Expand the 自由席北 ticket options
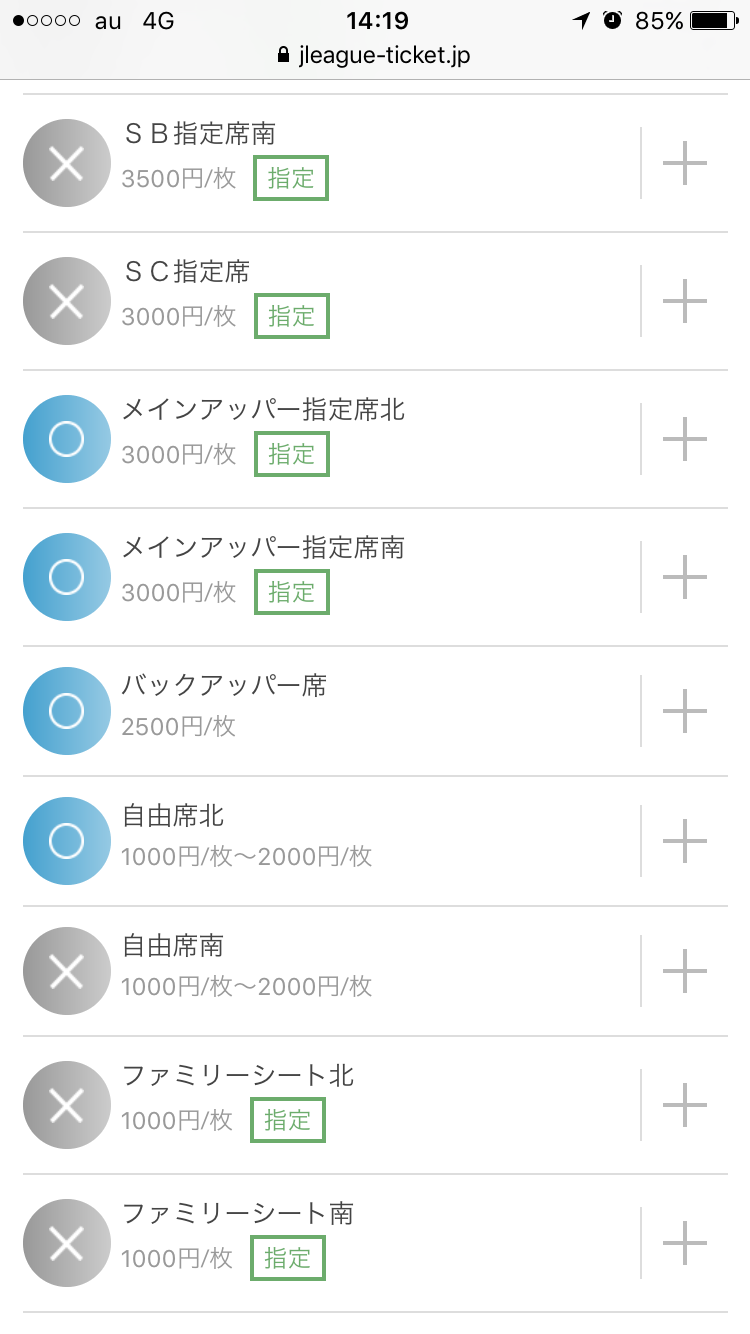This screenshot has height=1334, width=750. pos(685,841)
